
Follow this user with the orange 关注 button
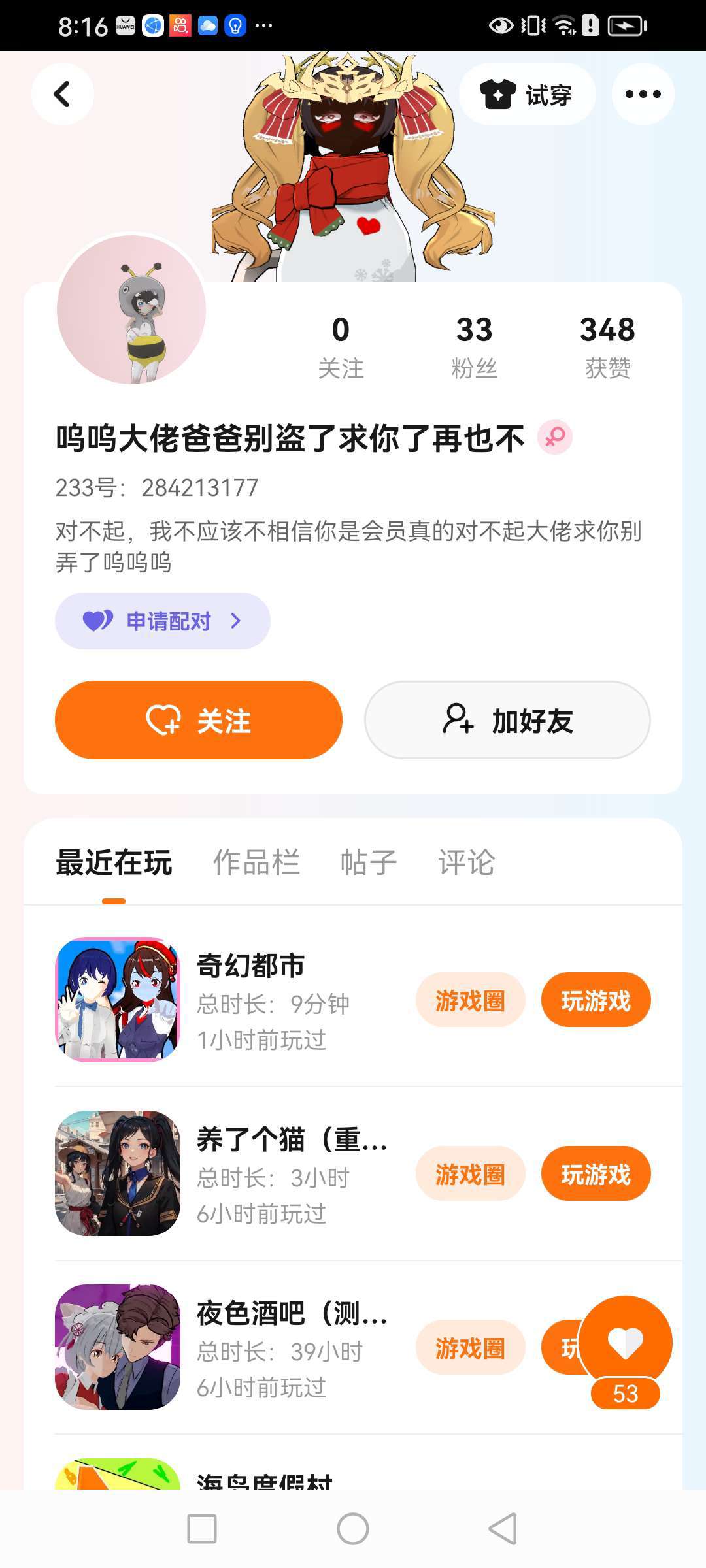199,720
